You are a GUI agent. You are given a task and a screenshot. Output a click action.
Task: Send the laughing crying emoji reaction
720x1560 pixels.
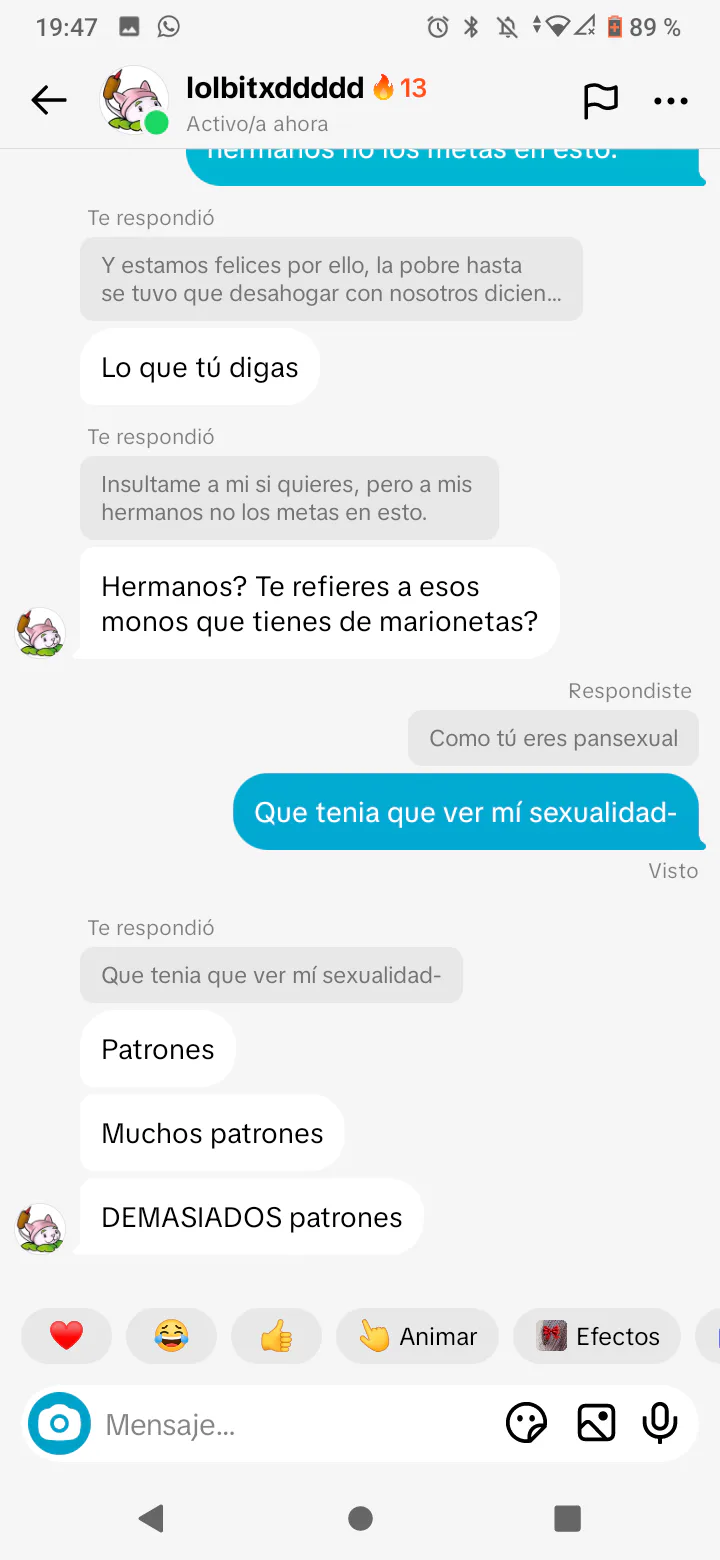(x=171, y=1336)
